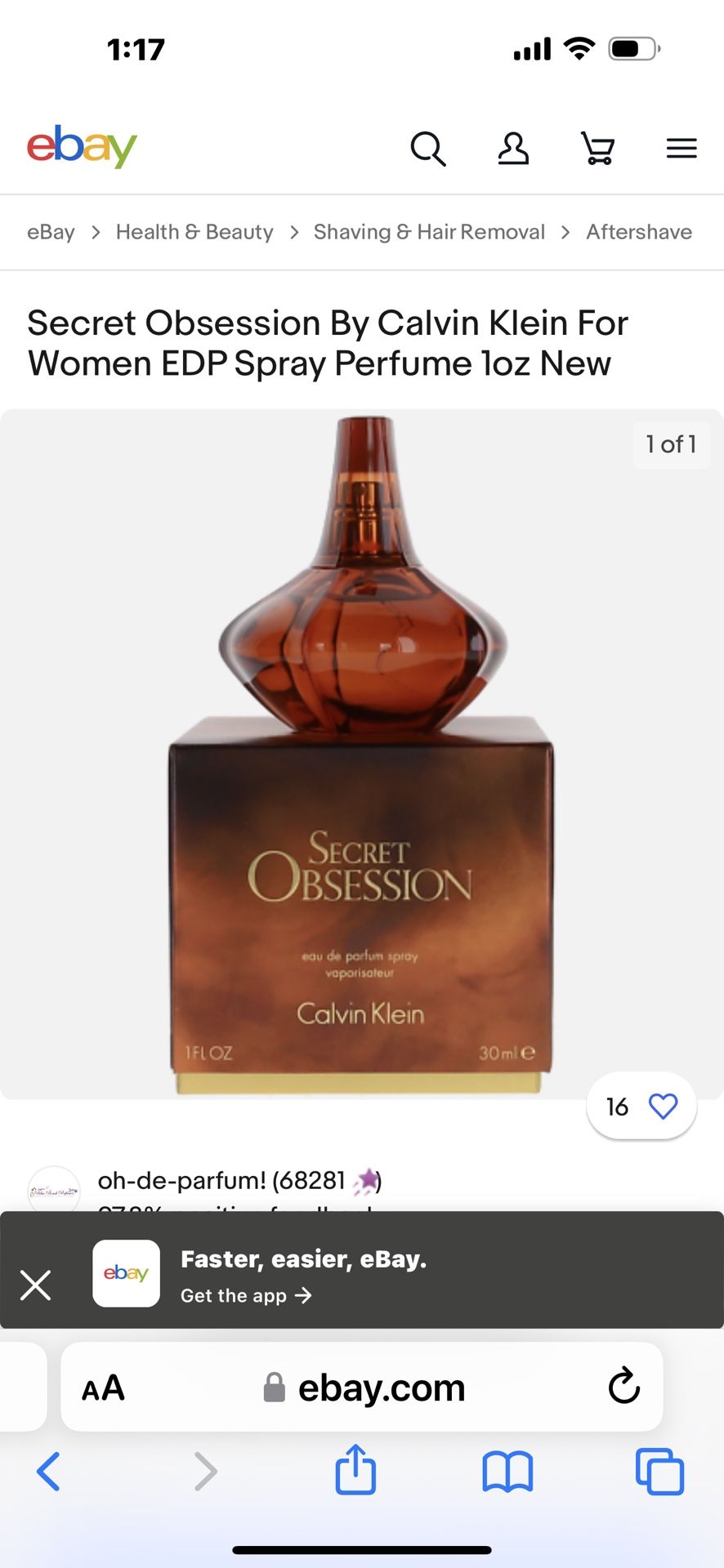Open the account profile icon
The width and height of the screenshot is (724, 1568).
pyautogui.click(x=513, y=149)
